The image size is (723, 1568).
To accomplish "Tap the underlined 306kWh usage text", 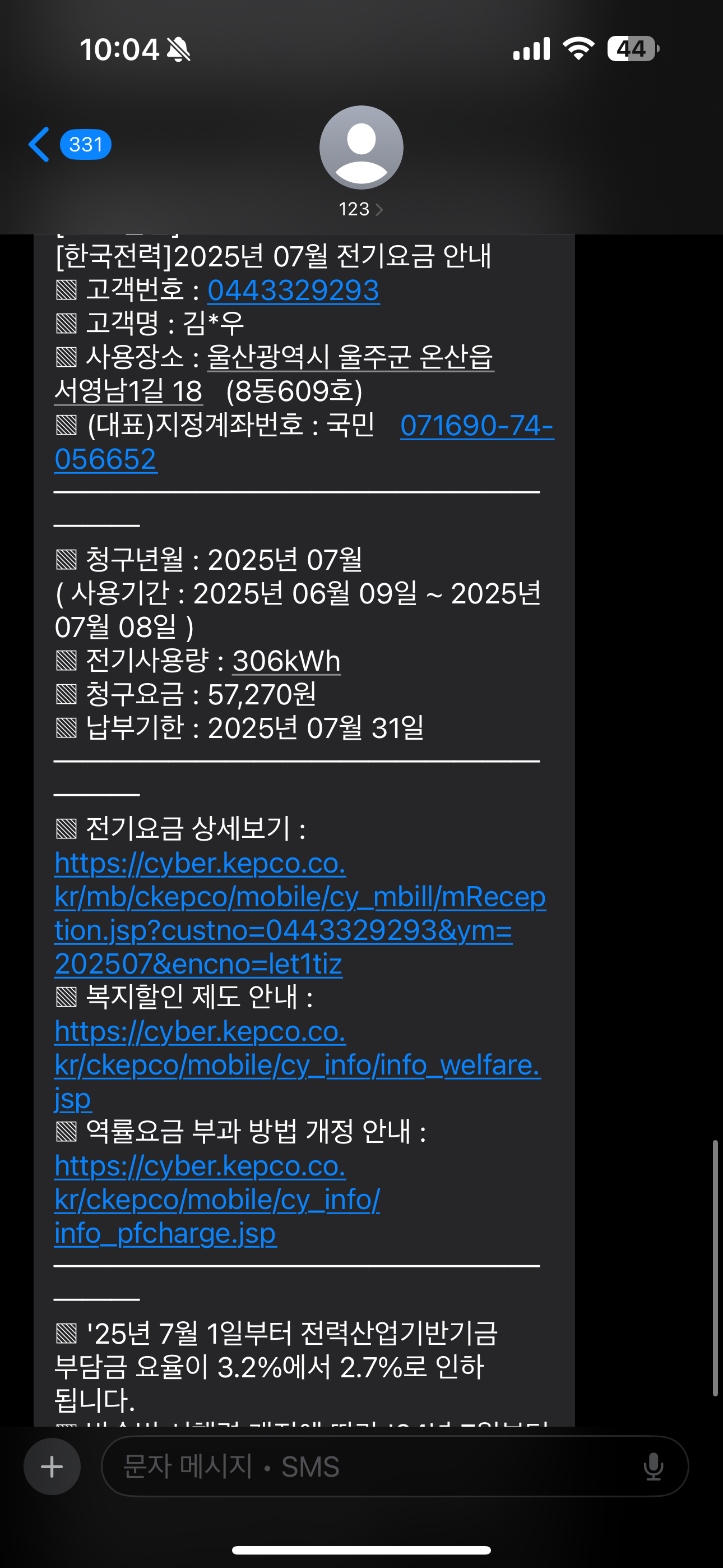I will [x=286, y=661].
